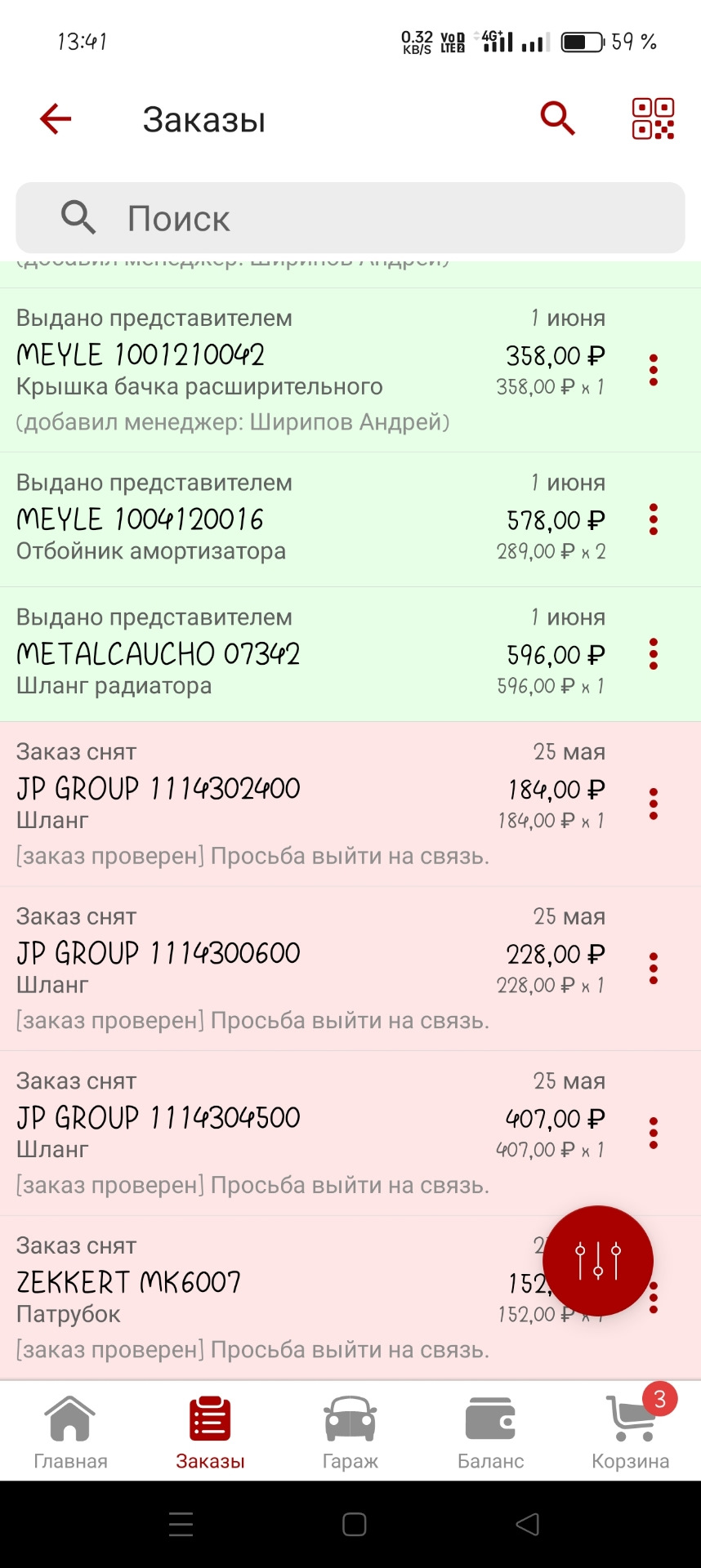The height and width of the screenshot is (1568, 701).
Task: Go to the Баланс tab
Action: (490, 1432)
